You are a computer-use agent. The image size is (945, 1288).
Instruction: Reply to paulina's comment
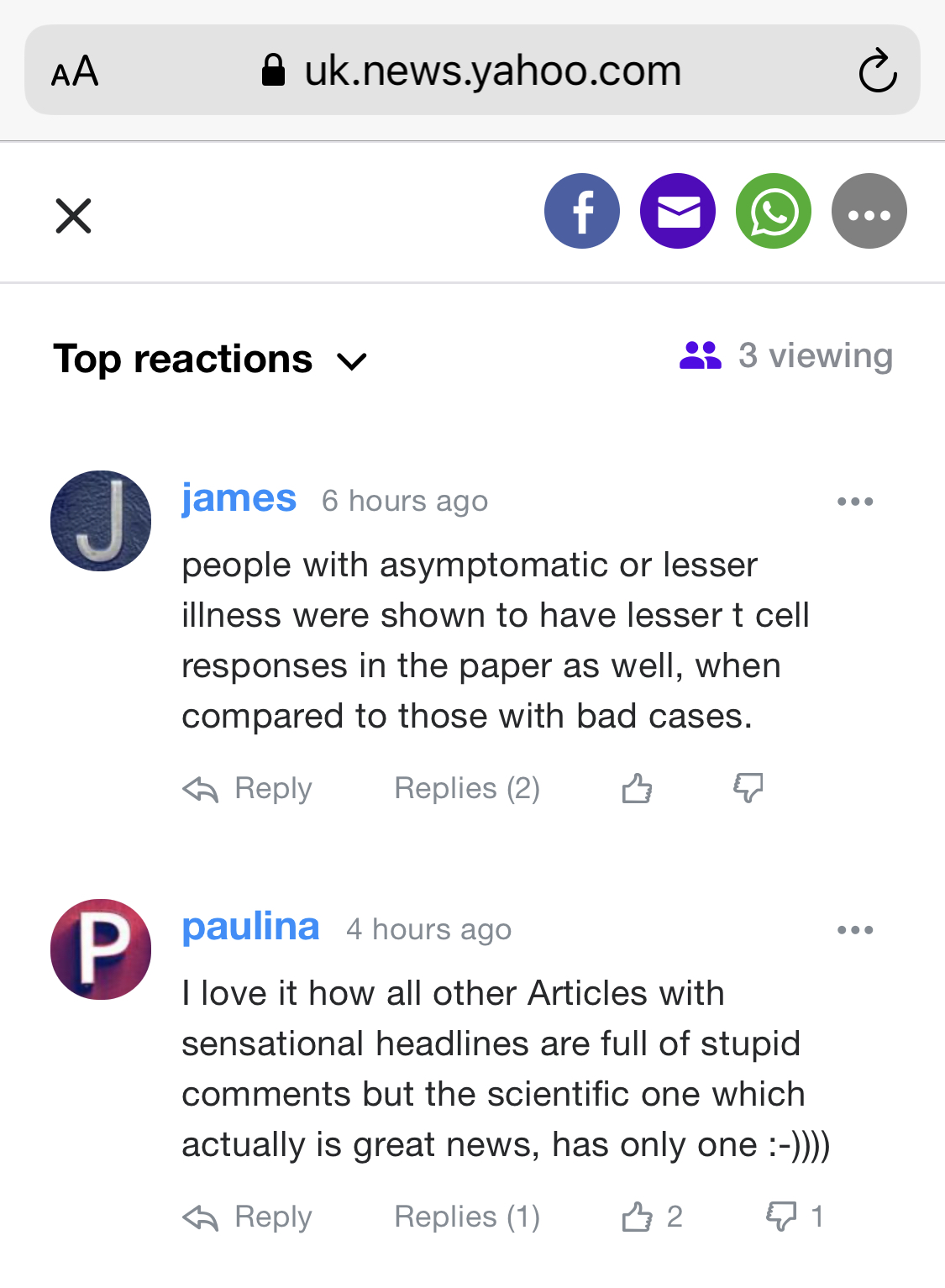tap(248, 1217)
